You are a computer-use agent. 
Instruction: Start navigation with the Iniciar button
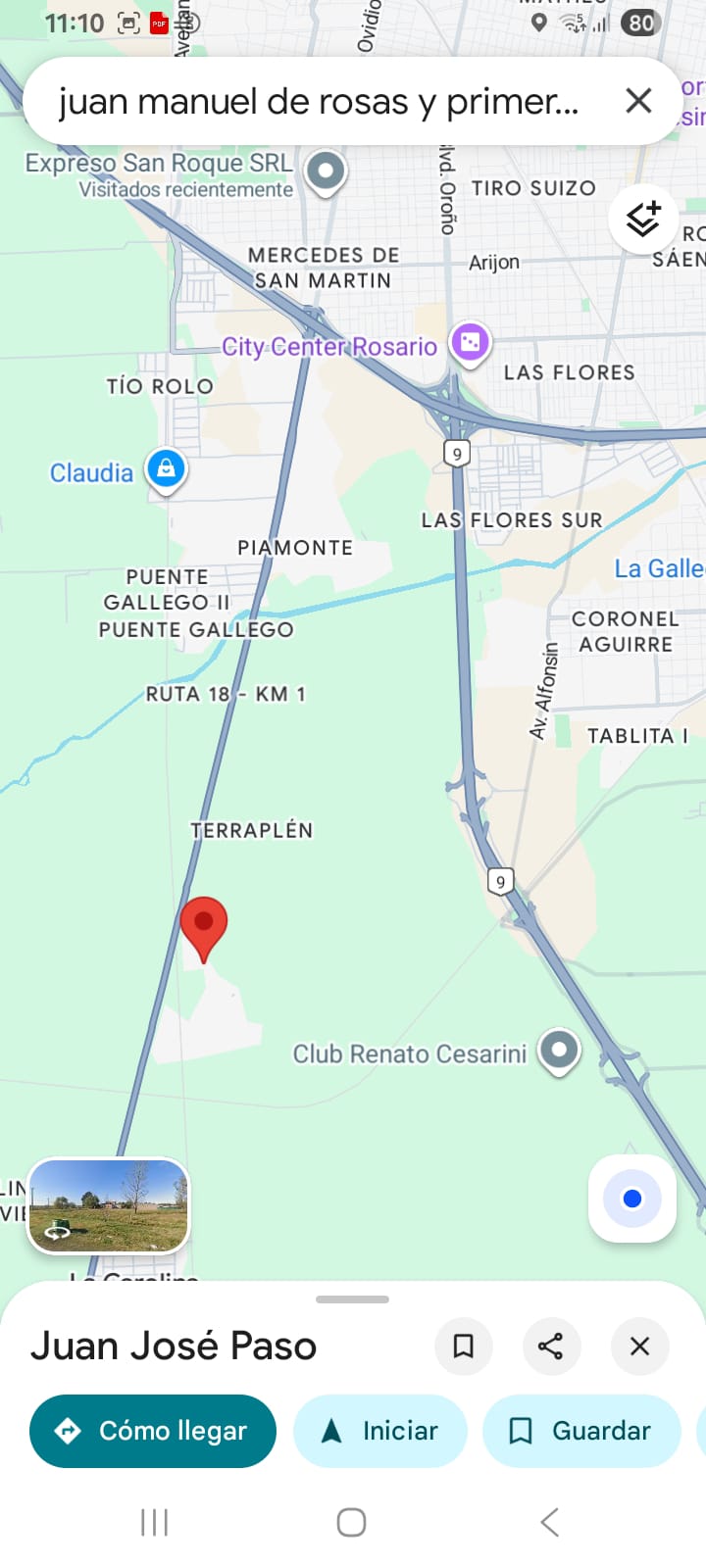pos(379,1431)
